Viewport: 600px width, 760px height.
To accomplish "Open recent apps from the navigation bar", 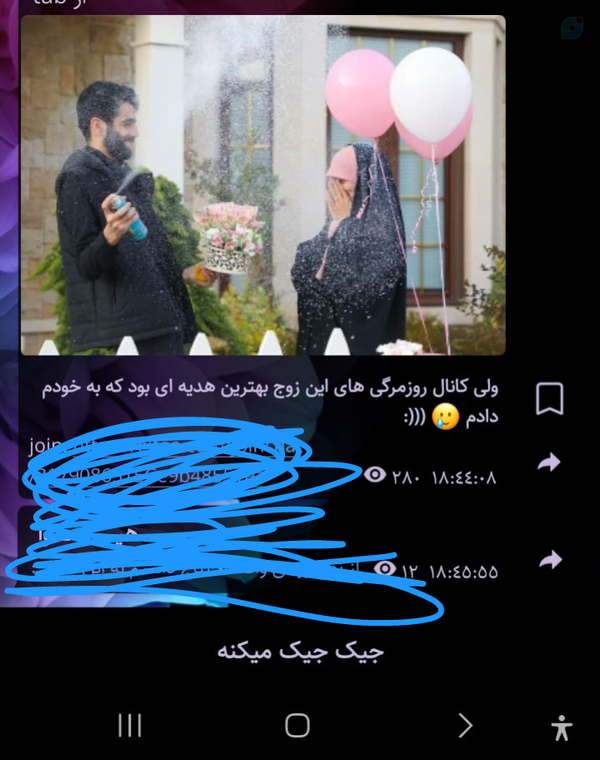I will tap(130, 726).
